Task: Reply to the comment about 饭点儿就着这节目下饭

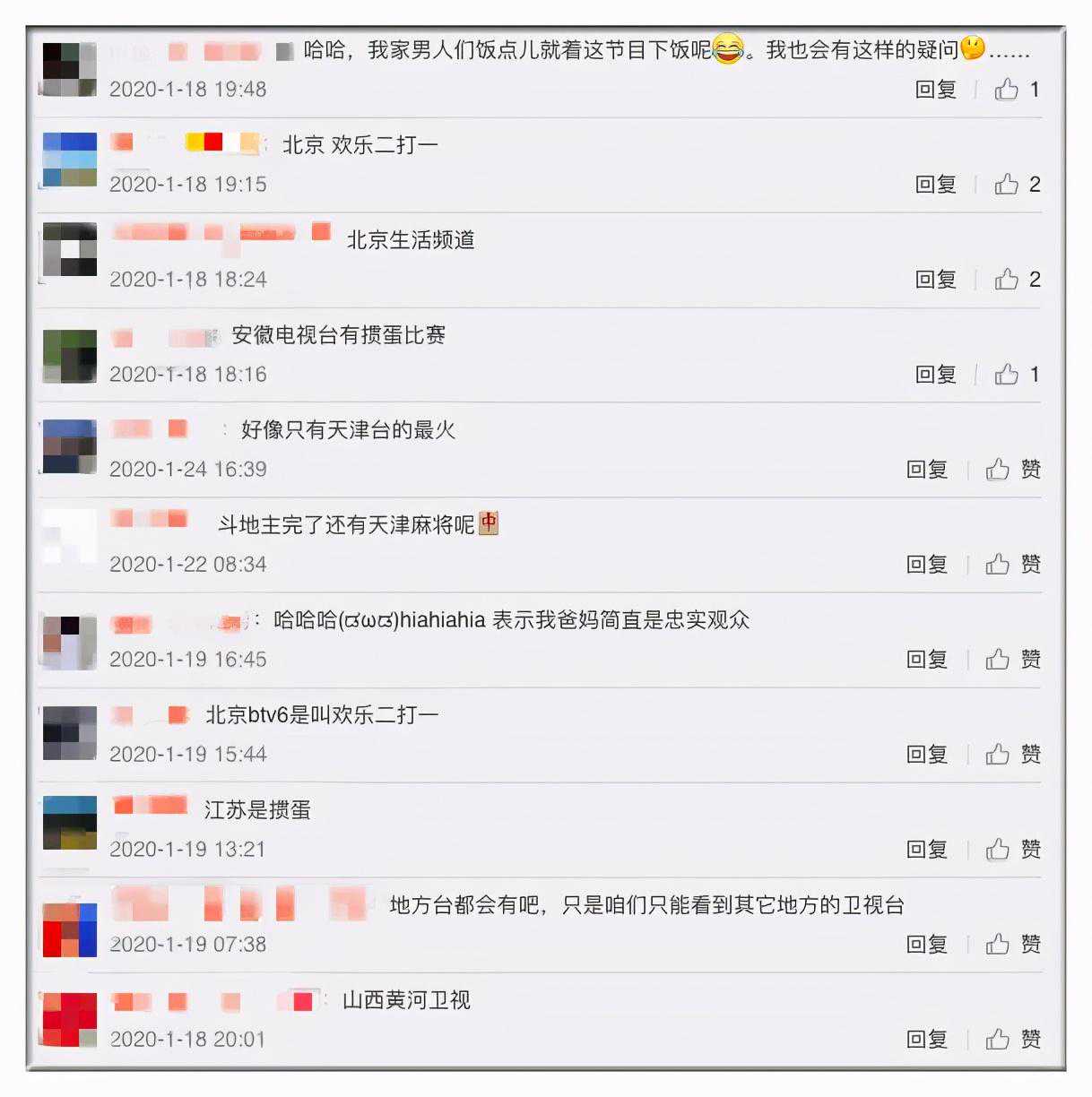Action: (935, 90)
